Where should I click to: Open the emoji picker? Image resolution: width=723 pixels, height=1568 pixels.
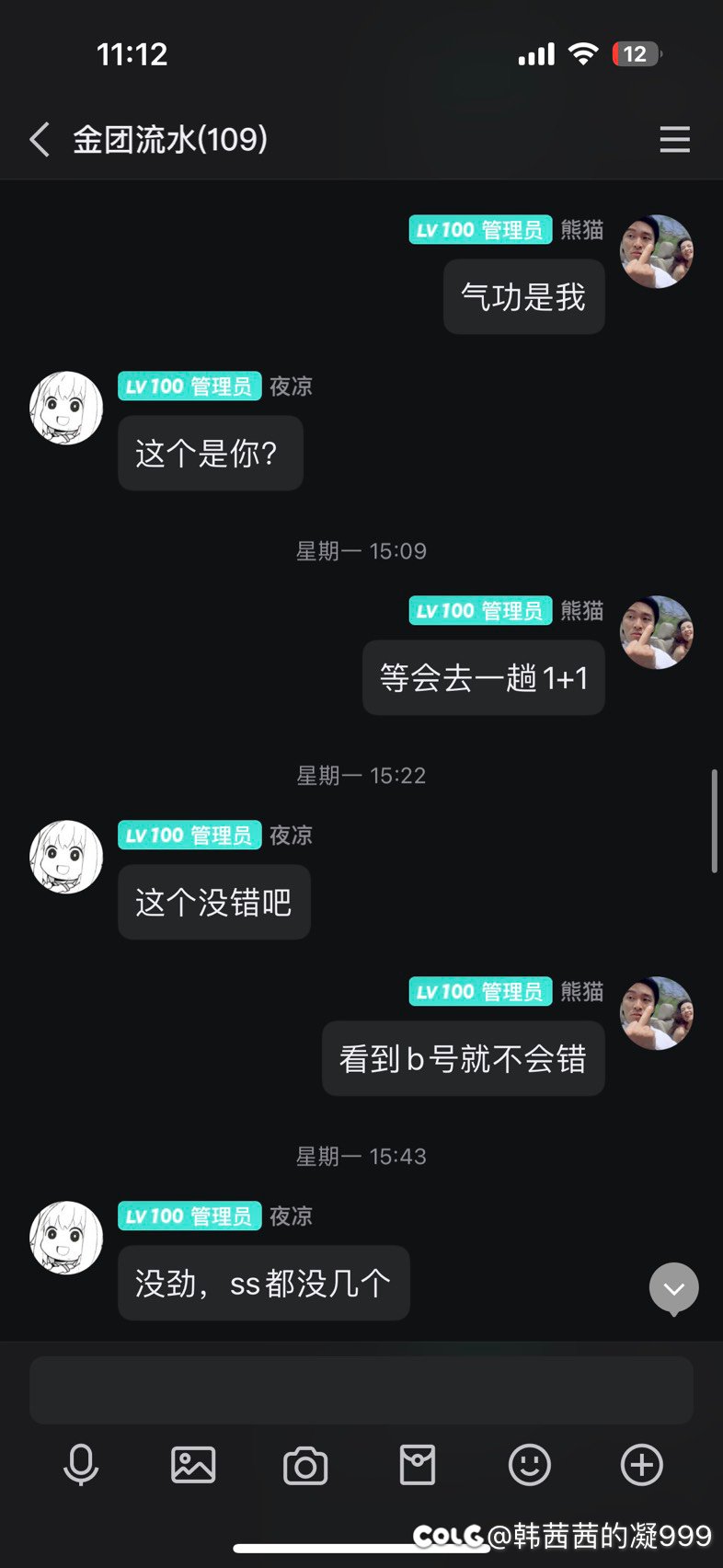coord(530,1465)
